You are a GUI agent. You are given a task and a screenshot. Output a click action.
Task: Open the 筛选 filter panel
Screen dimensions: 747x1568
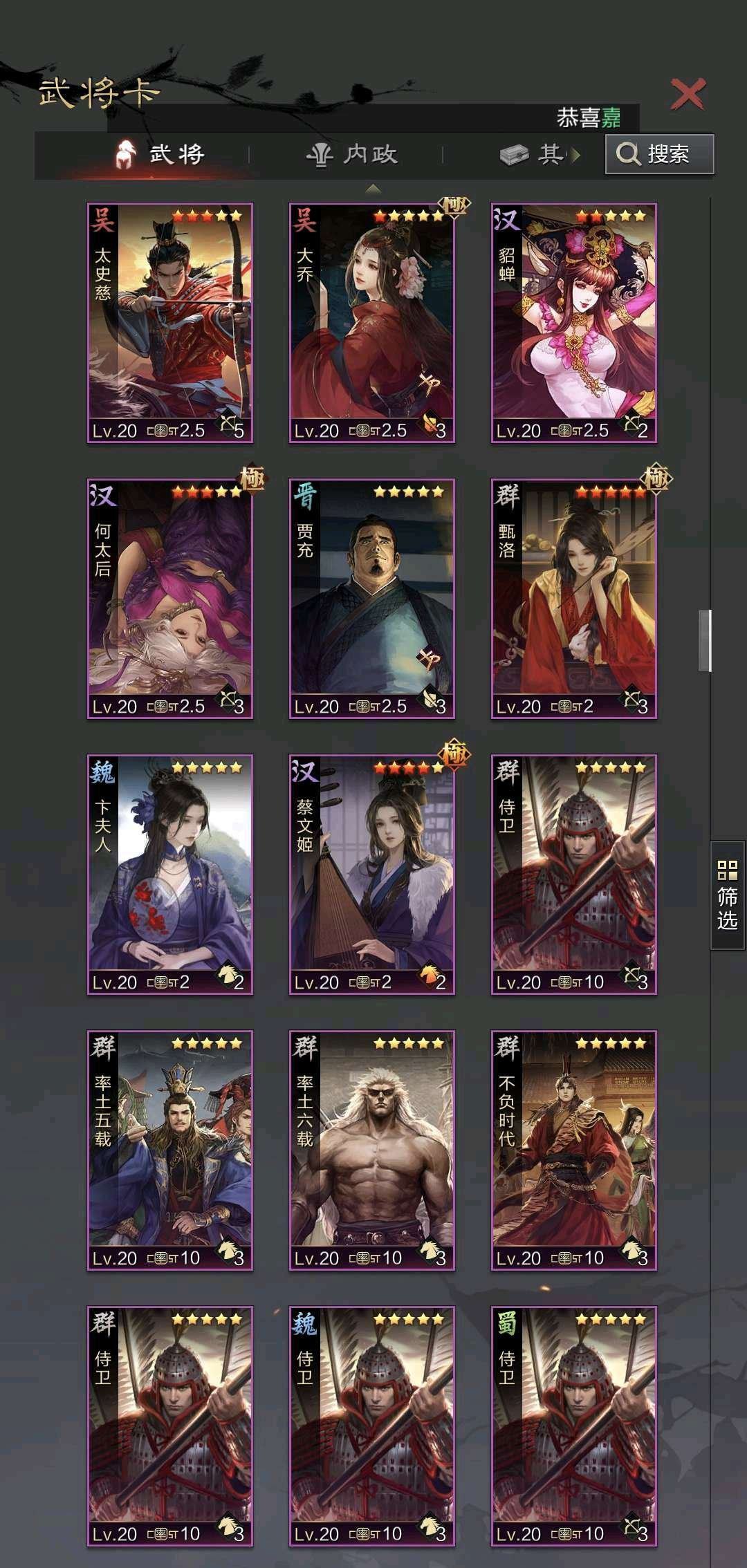coord(728,895)
